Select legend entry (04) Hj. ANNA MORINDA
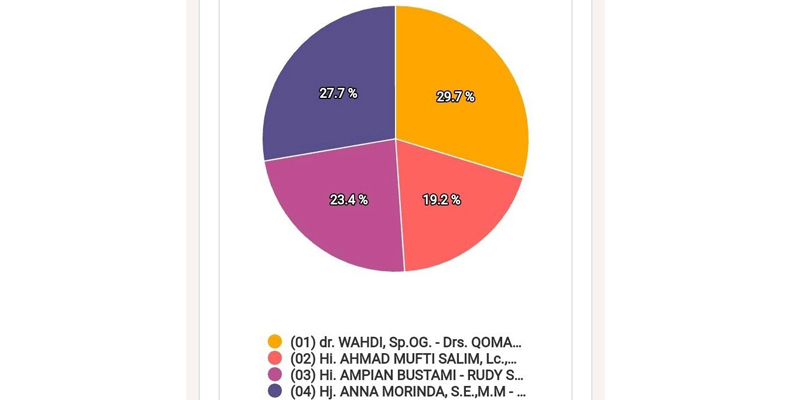Viewport: 800px width, 400px height. (407, 392)
